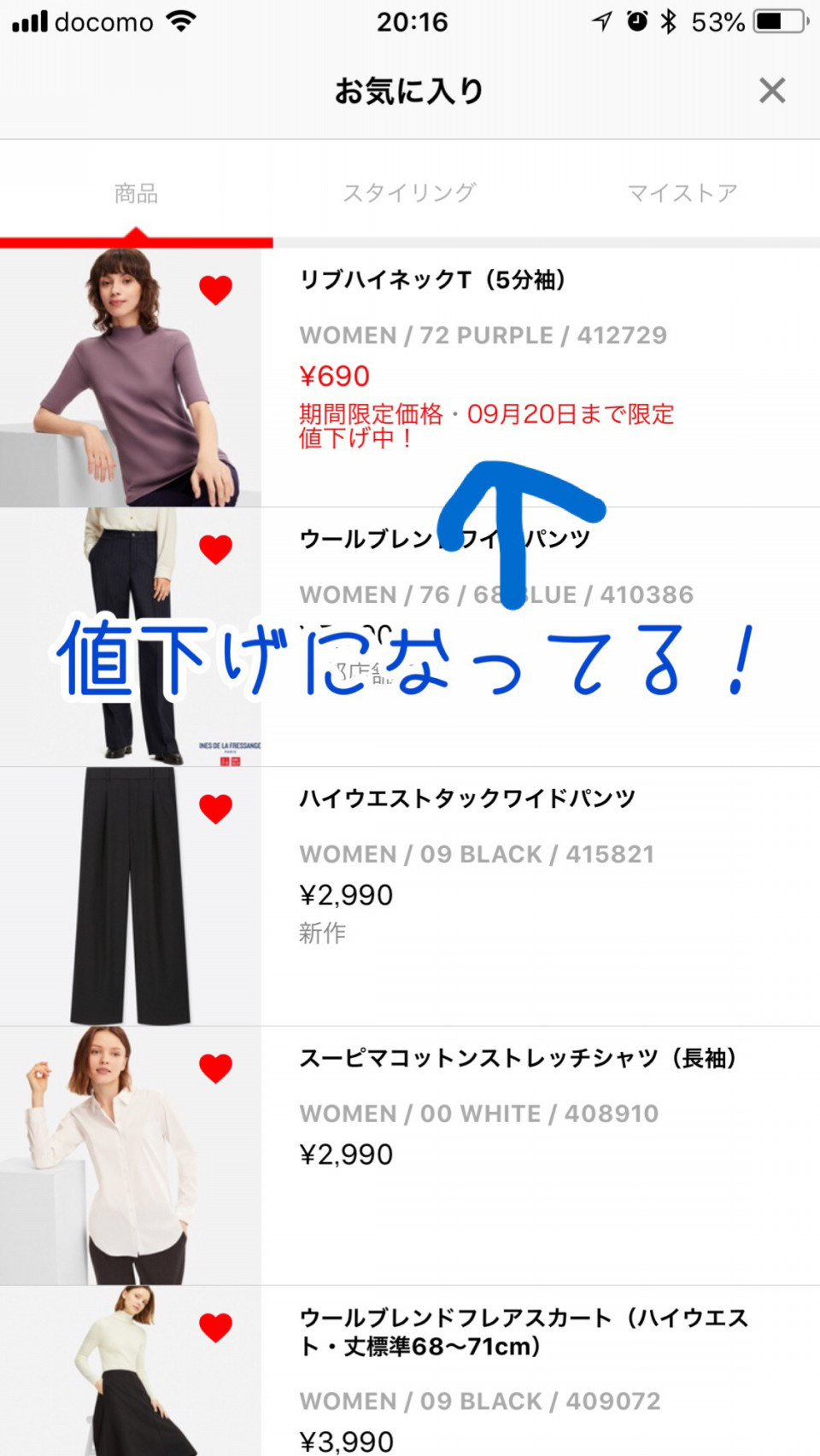Image resolution: width=820 pixels, height=1456 pixels.
Task: Open スーピマコットンストレッチシャツ (長袖) item
Action: pyautogui.click(x=517, y=1058)
